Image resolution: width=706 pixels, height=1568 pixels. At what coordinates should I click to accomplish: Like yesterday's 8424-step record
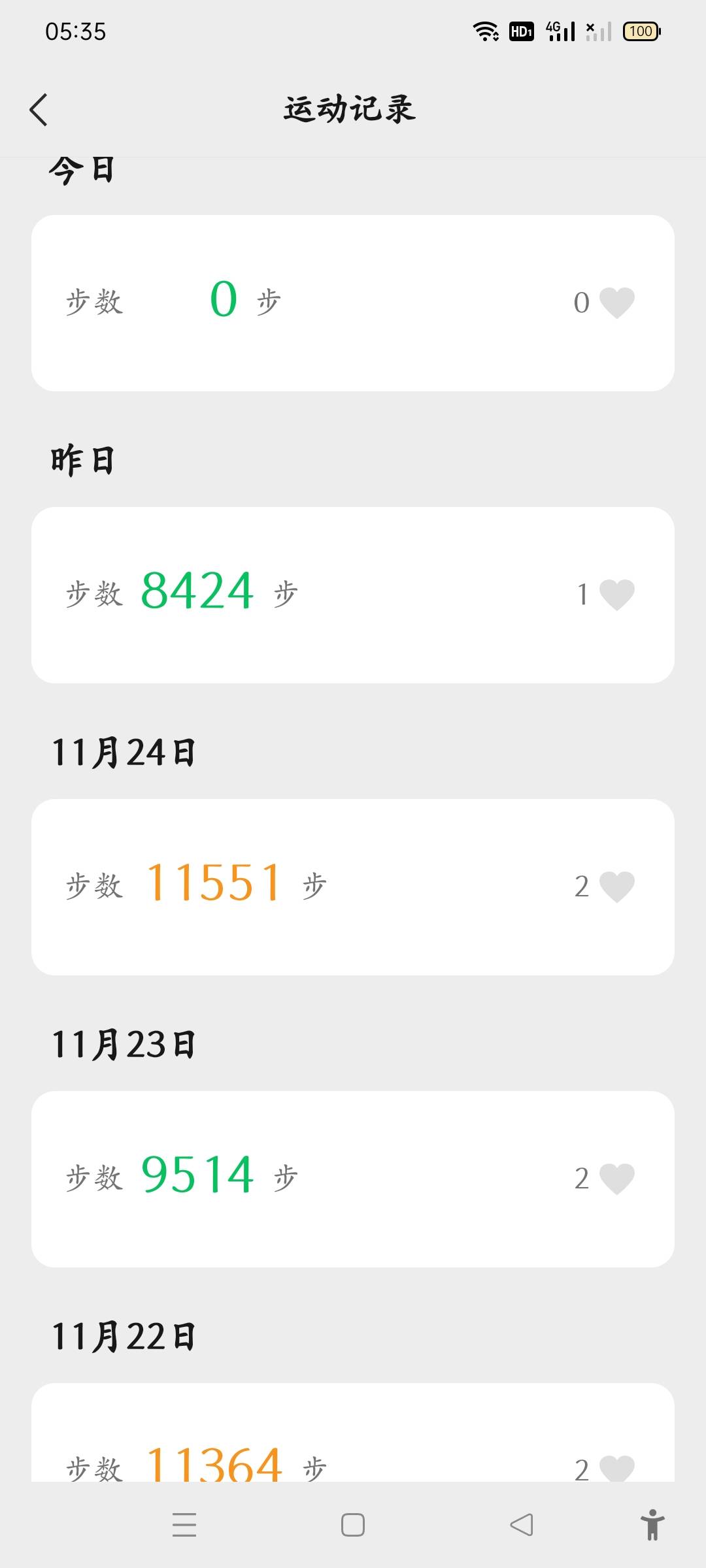(x=616, y=595)
